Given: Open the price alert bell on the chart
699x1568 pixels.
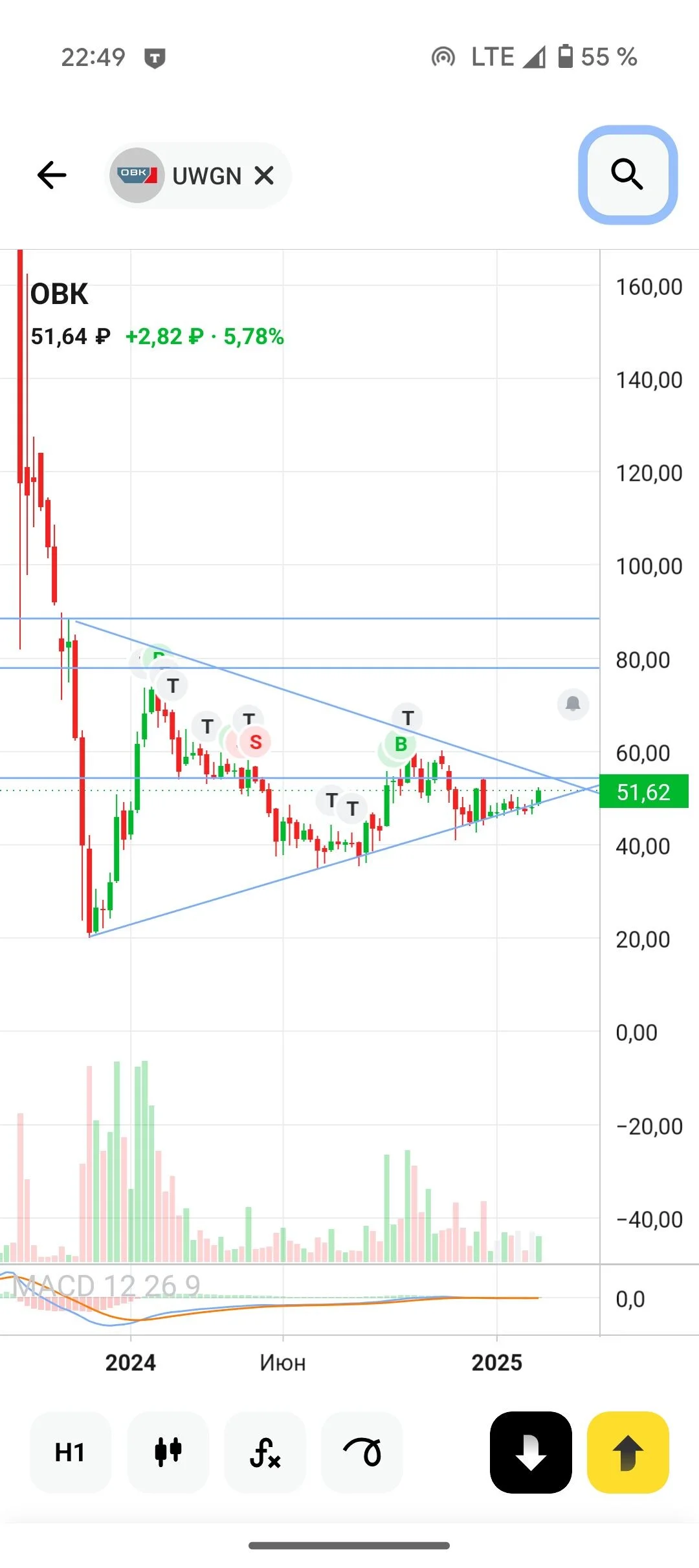Looking at the screenshot, I should (x=573, y=704).
